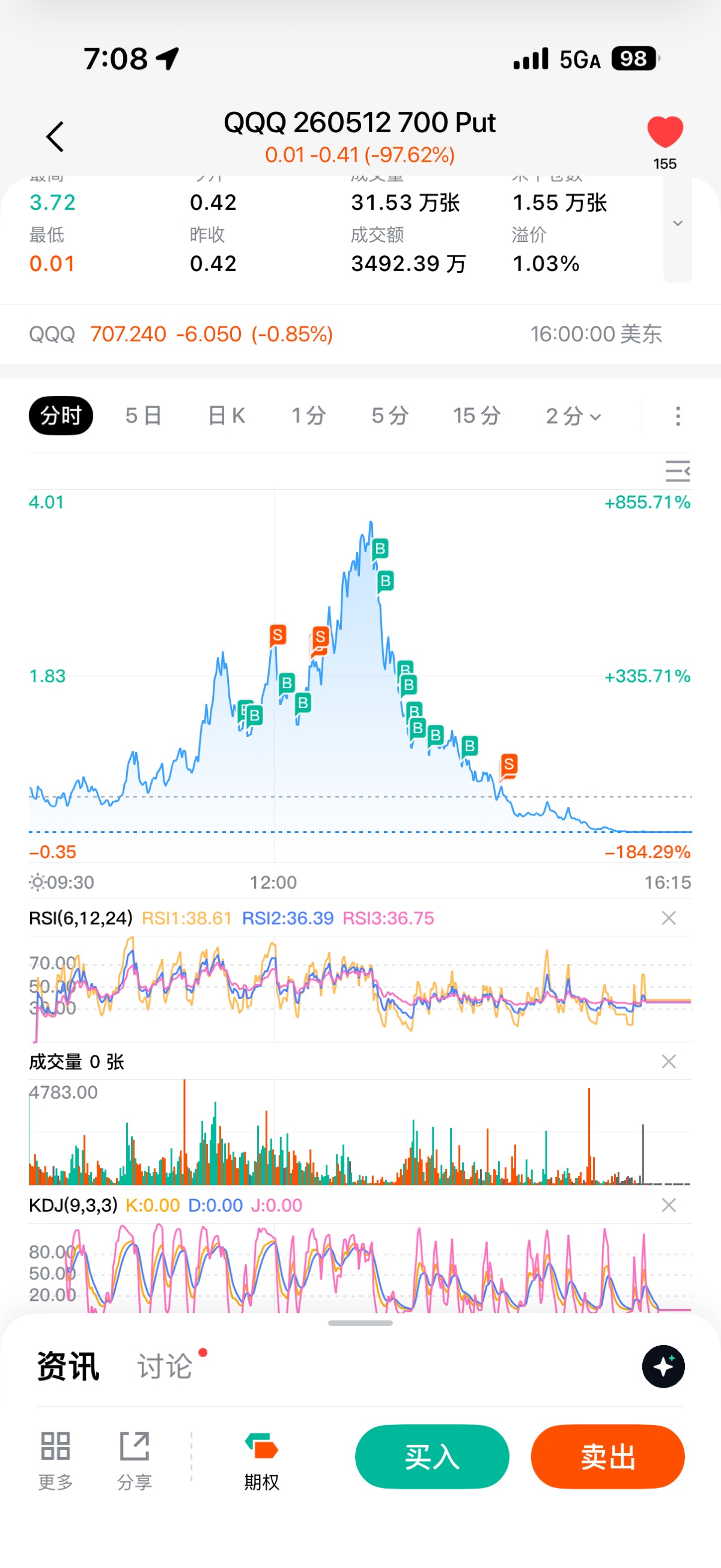Screen dimensions: 721x1568
Task: Switch to the 5分 chart
Action: (390, 416)
